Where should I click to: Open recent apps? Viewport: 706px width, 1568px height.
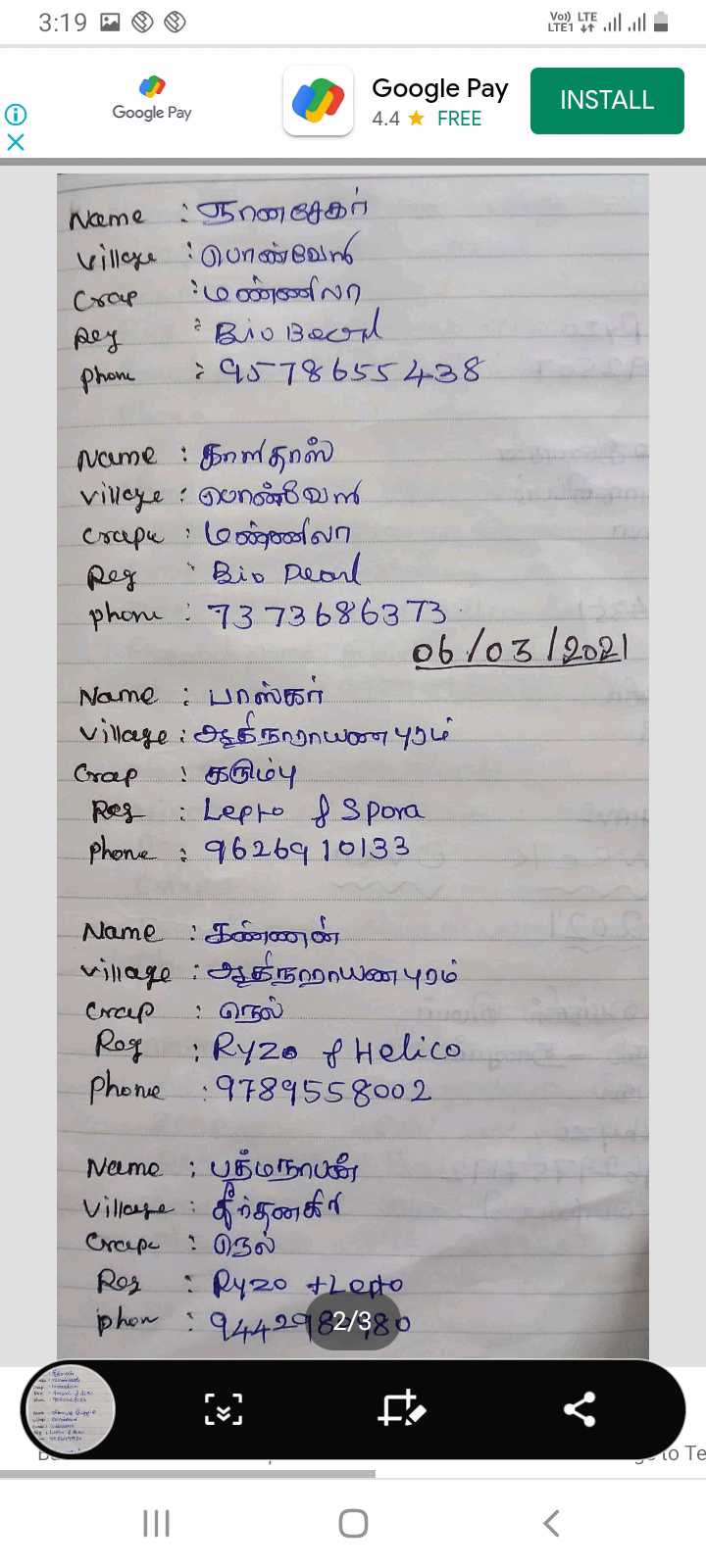(156, 1523)
